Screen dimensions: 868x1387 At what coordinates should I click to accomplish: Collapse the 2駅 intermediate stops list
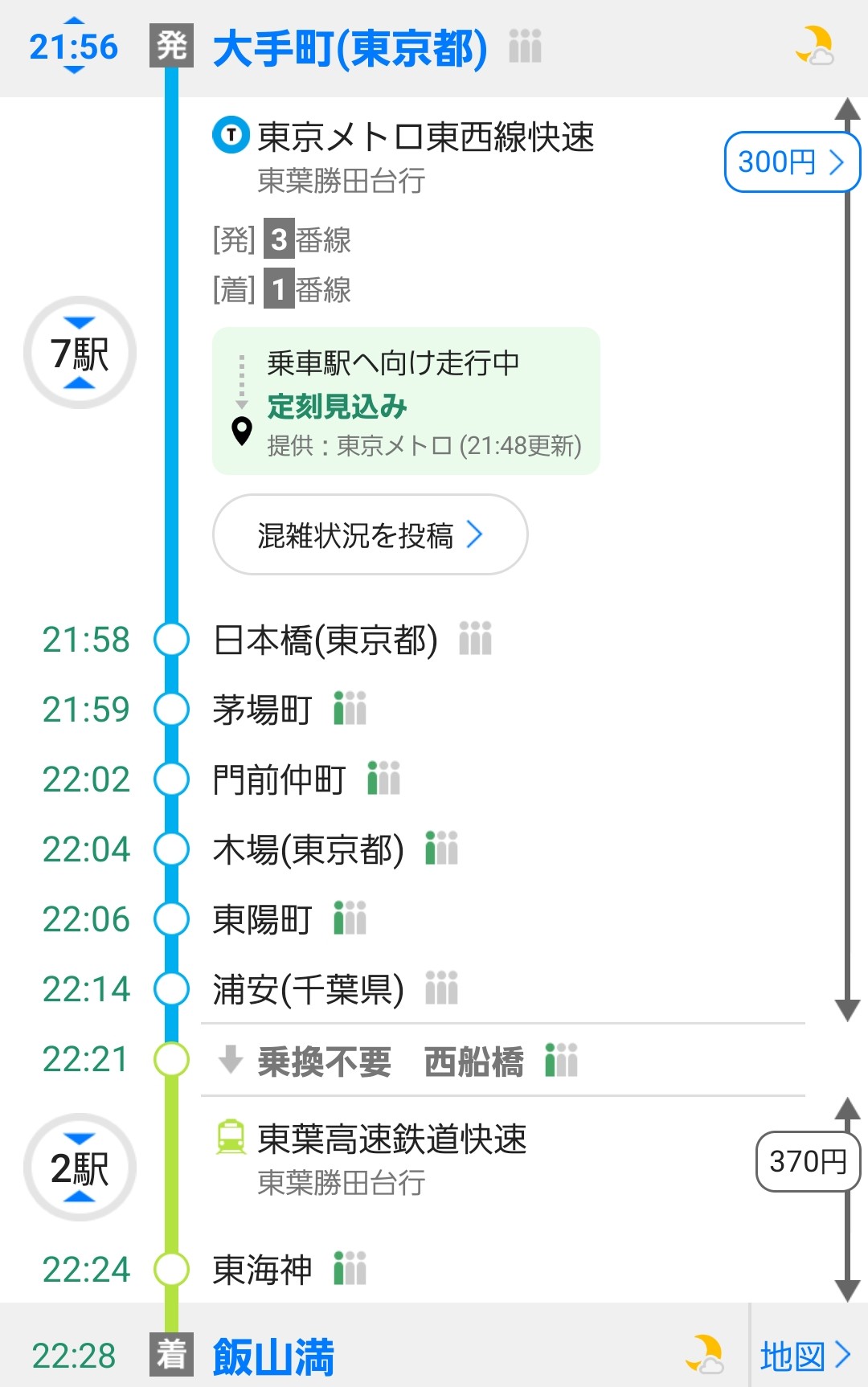(x=80, y=1168)
